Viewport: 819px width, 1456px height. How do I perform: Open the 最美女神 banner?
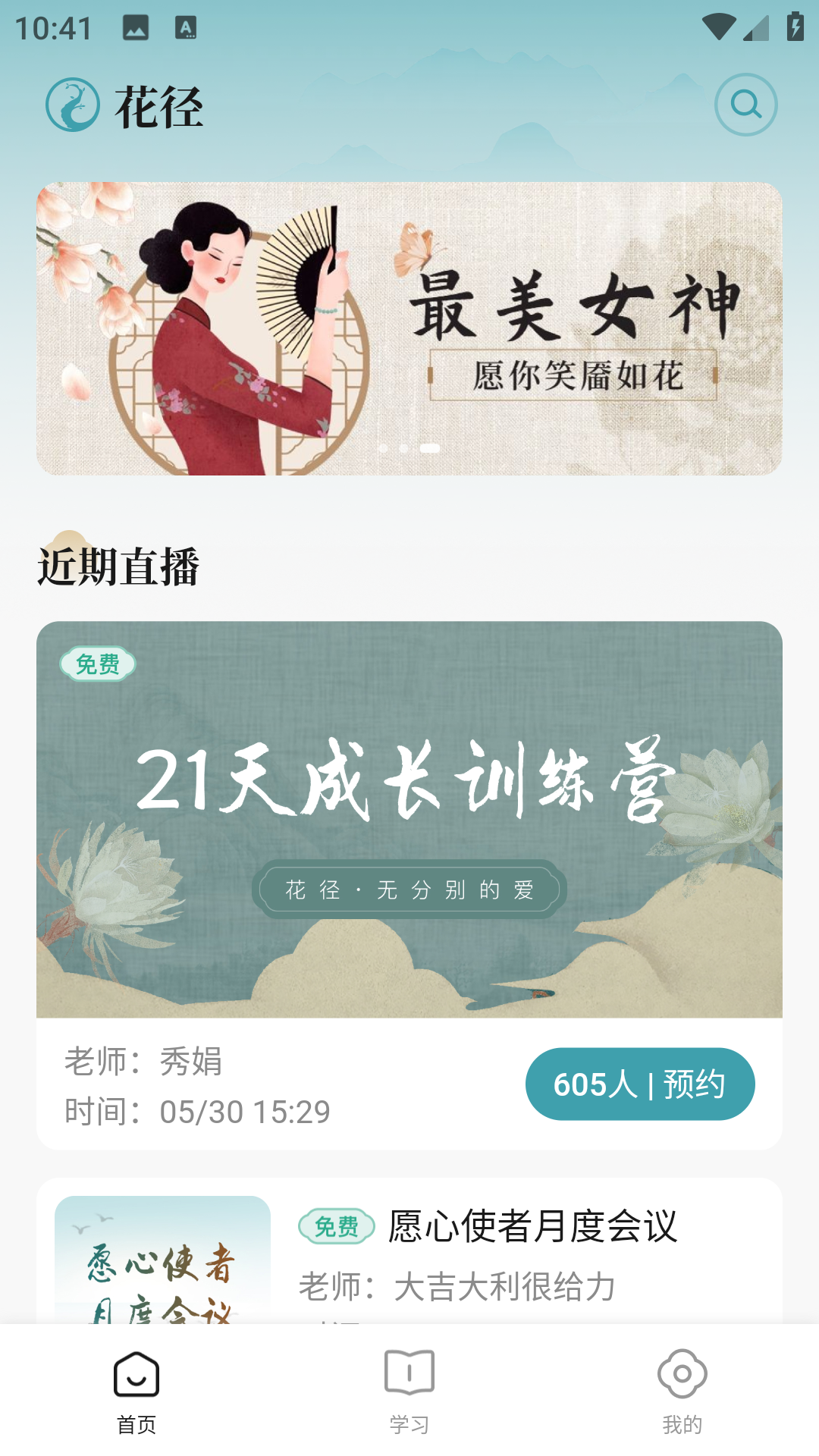(409, 328)
